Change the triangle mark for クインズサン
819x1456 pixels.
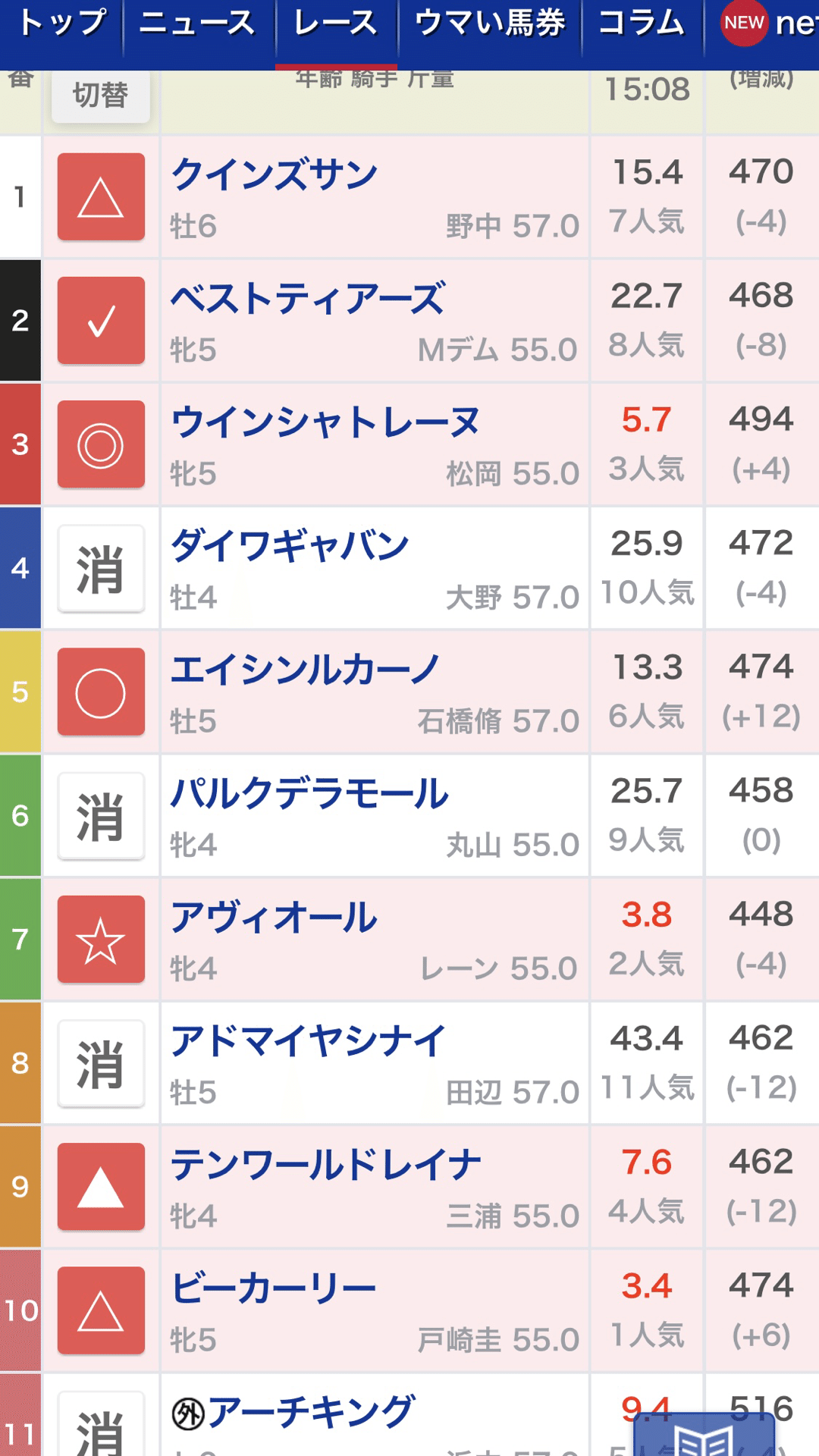(101, 197)
